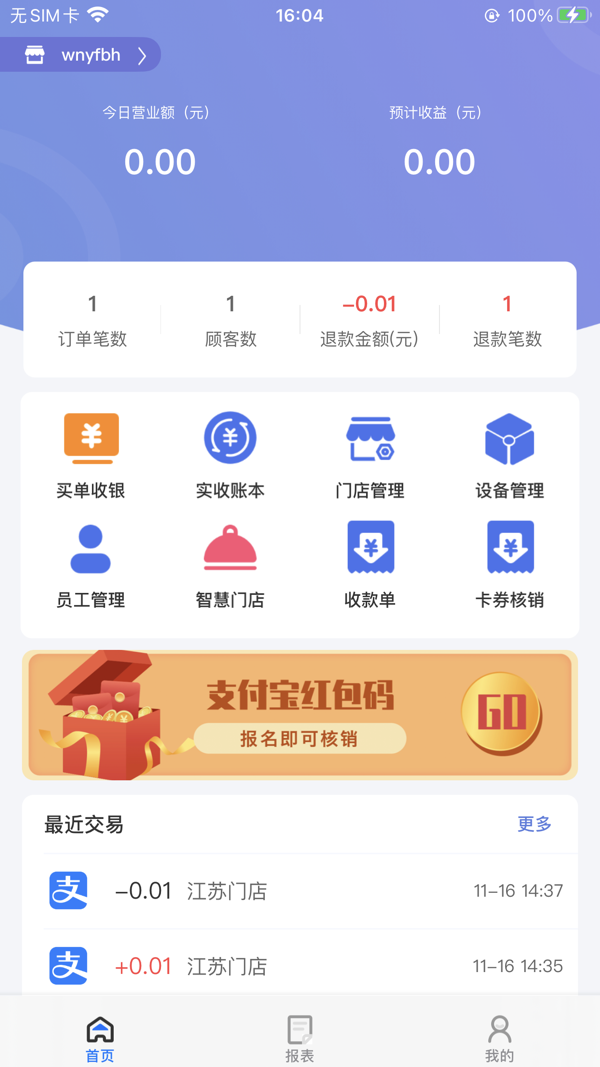Launch 智慧门店

(230, 565)
